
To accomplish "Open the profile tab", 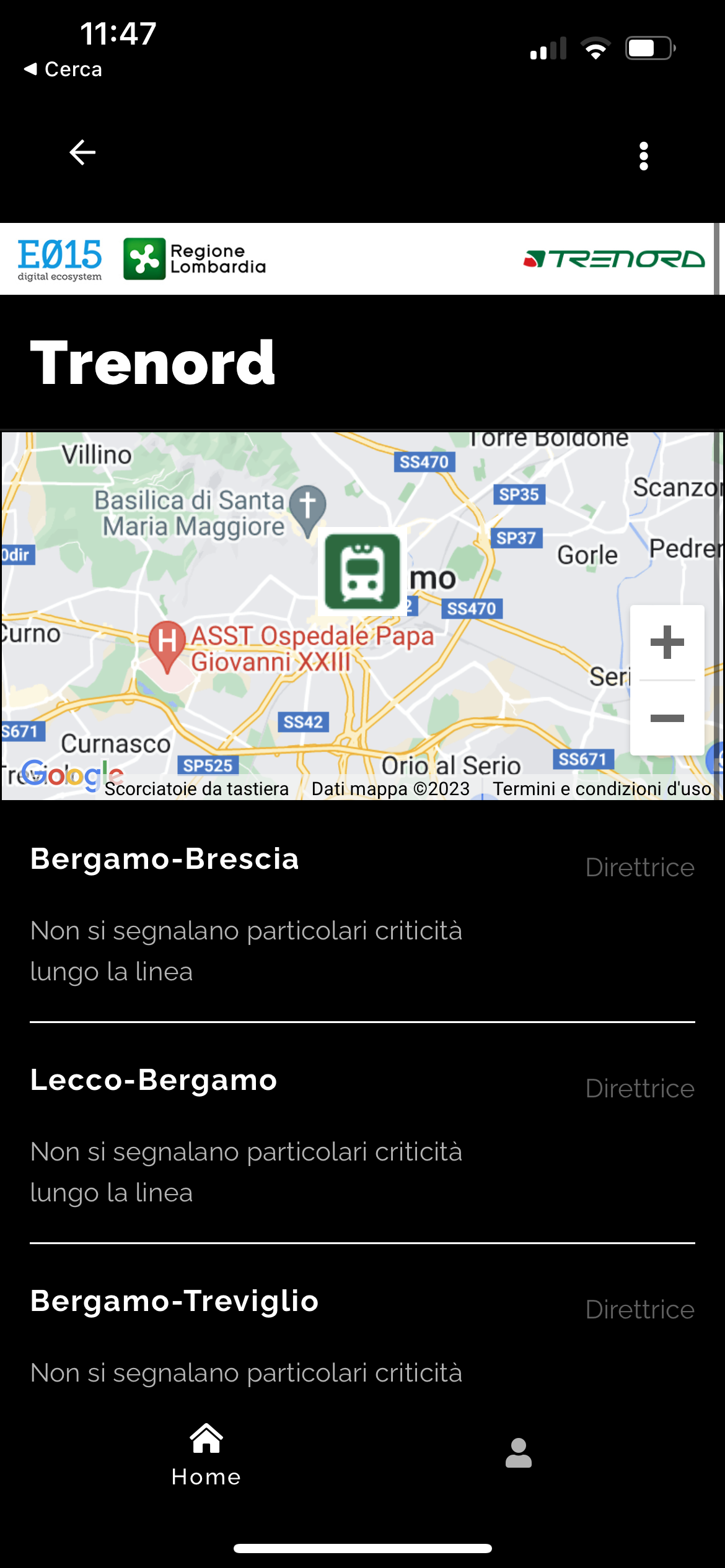I will point(519,1453).
